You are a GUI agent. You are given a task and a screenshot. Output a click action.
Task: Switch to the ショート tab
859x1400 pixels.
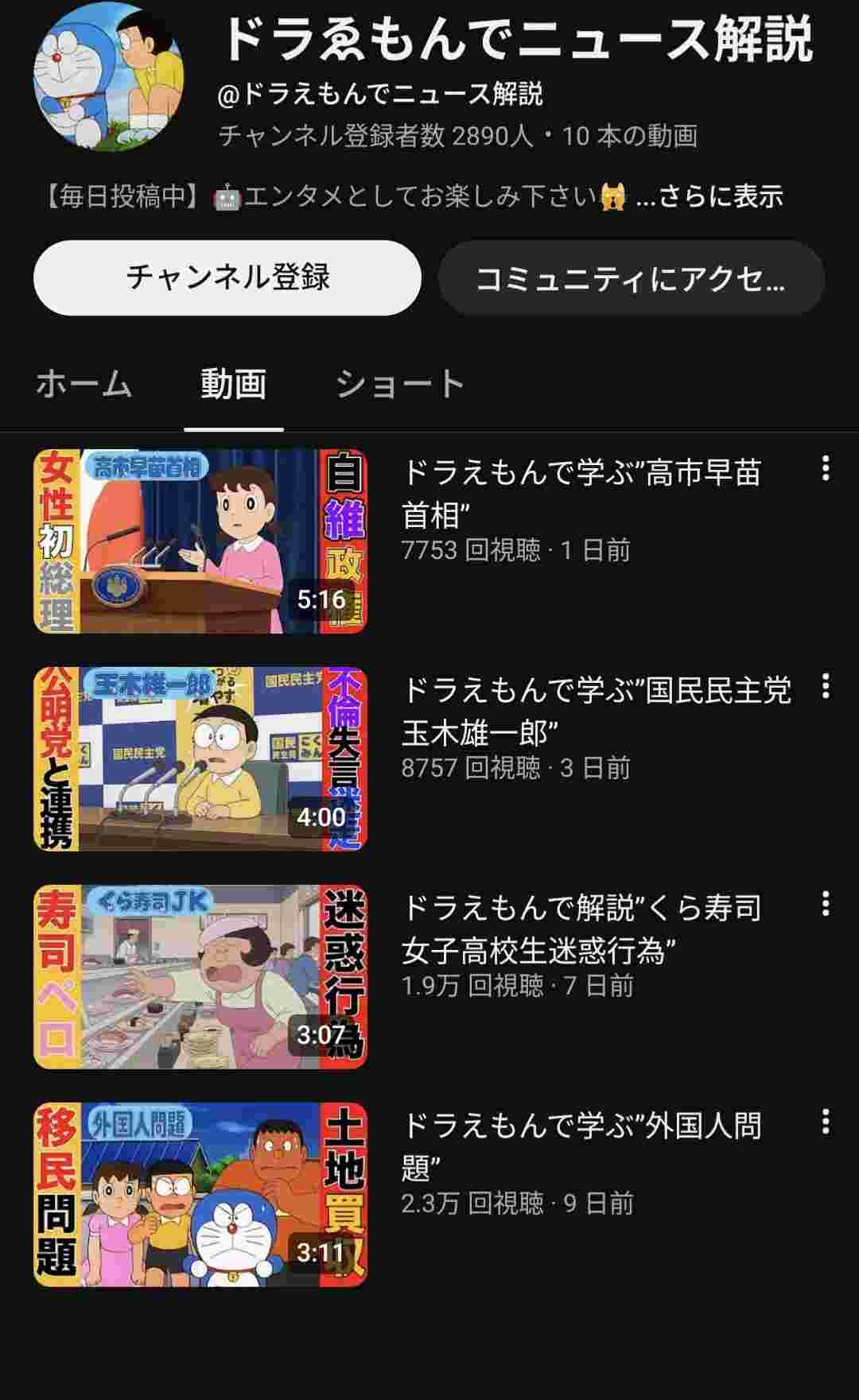pyautogui.click(x=399, y=384)
